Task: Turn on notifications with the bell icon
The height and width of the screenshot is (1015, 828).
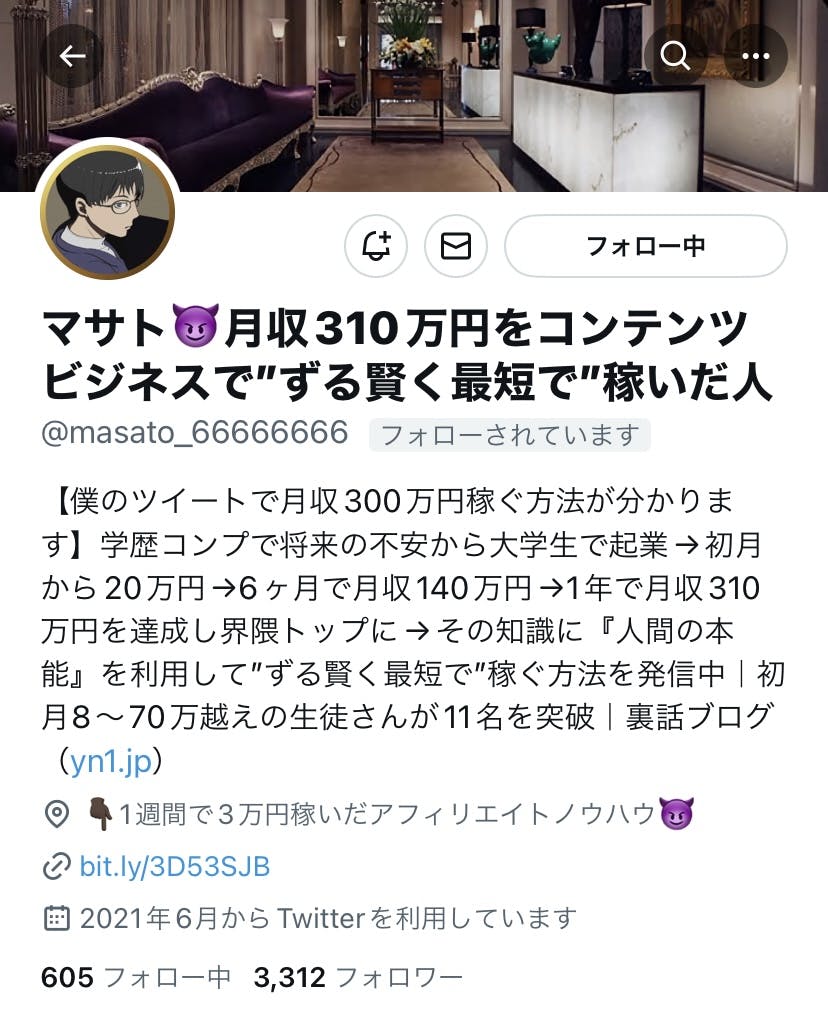Action: click(x=376, y=246)
